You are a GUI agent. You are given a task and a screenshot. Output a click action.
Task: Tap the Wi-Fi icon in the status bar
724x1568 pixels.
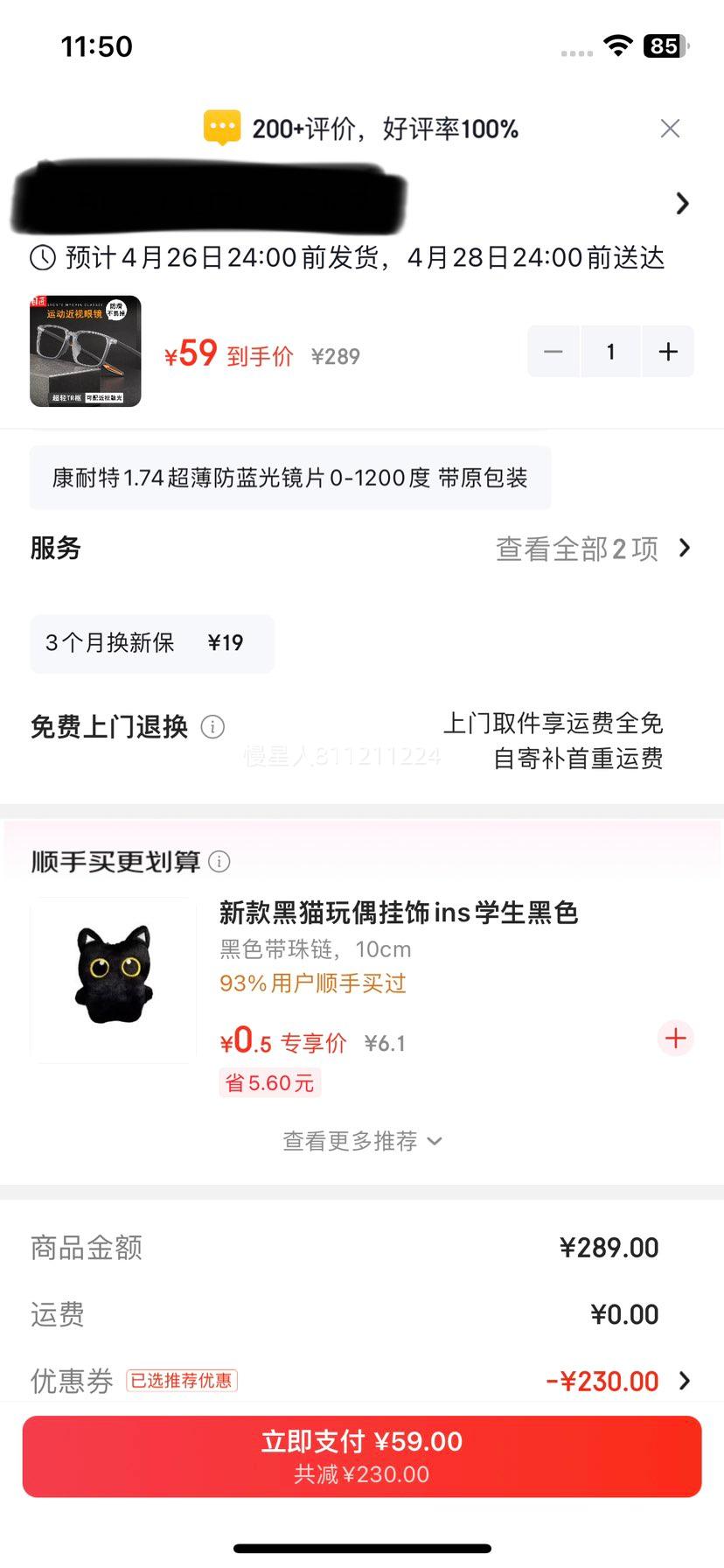pyautogui.click(x=619, y=45)
